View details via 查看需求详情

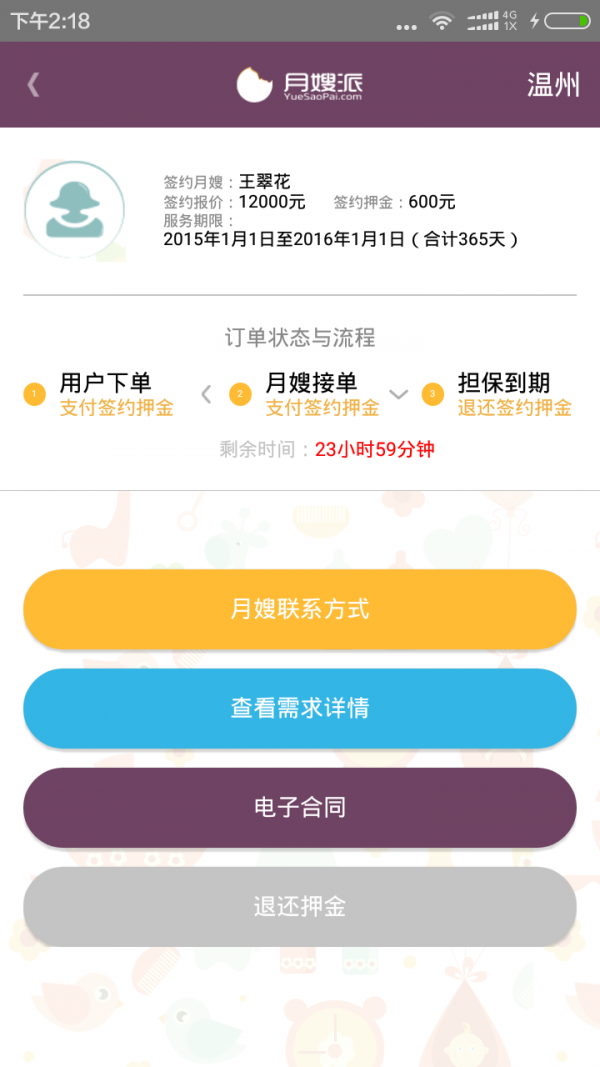[300, 708]
